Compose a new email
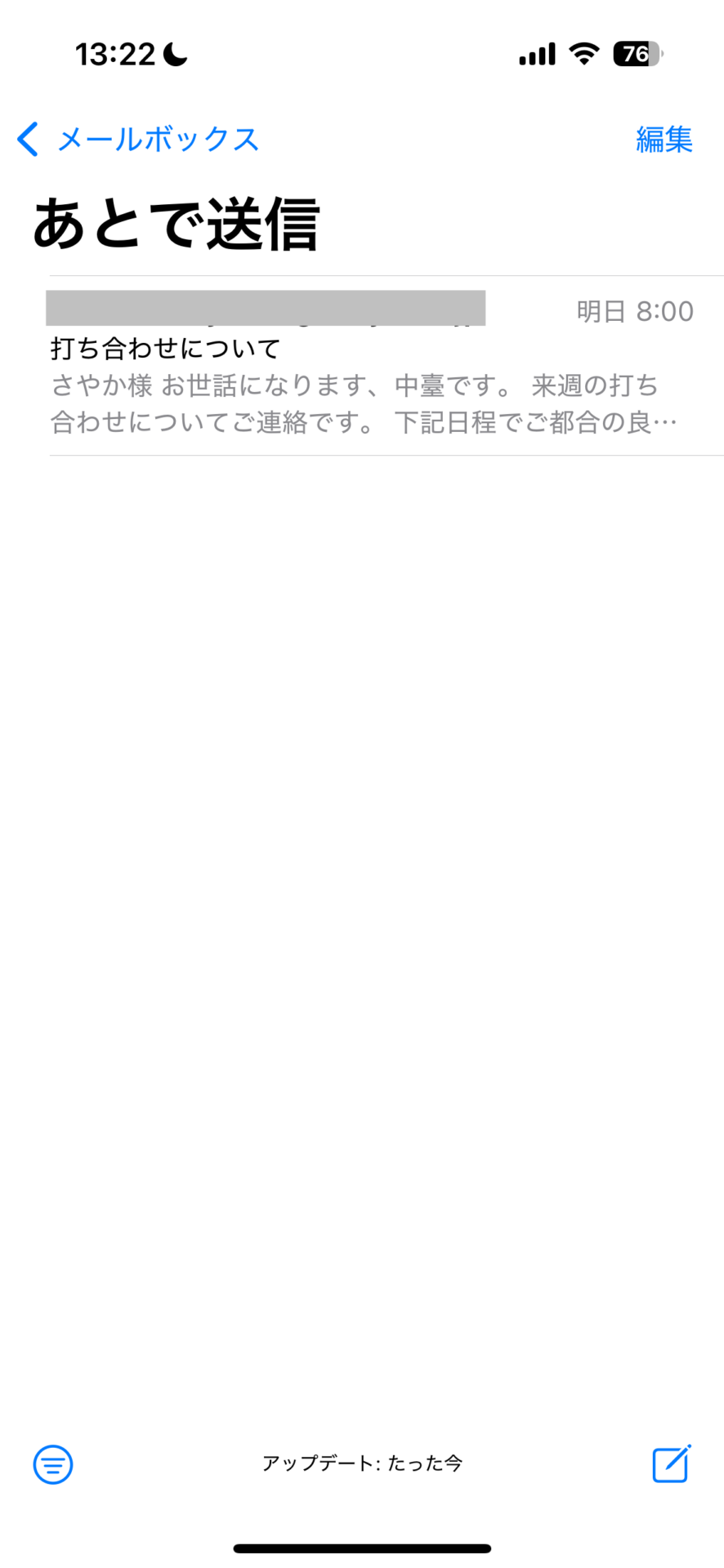724x1568 pixels. point(672,1463)
